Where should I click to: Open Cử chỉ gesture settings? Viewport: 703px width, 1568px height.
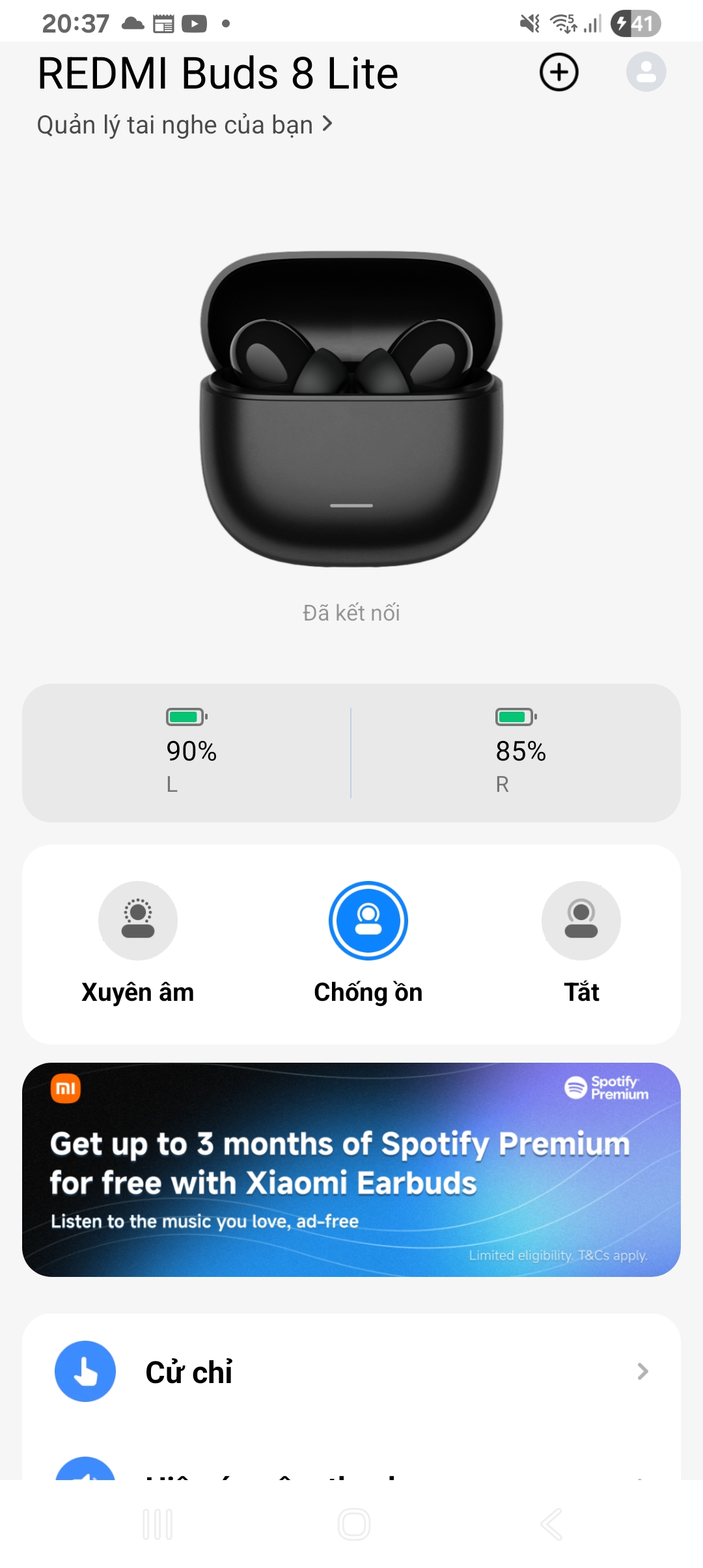351,1371
